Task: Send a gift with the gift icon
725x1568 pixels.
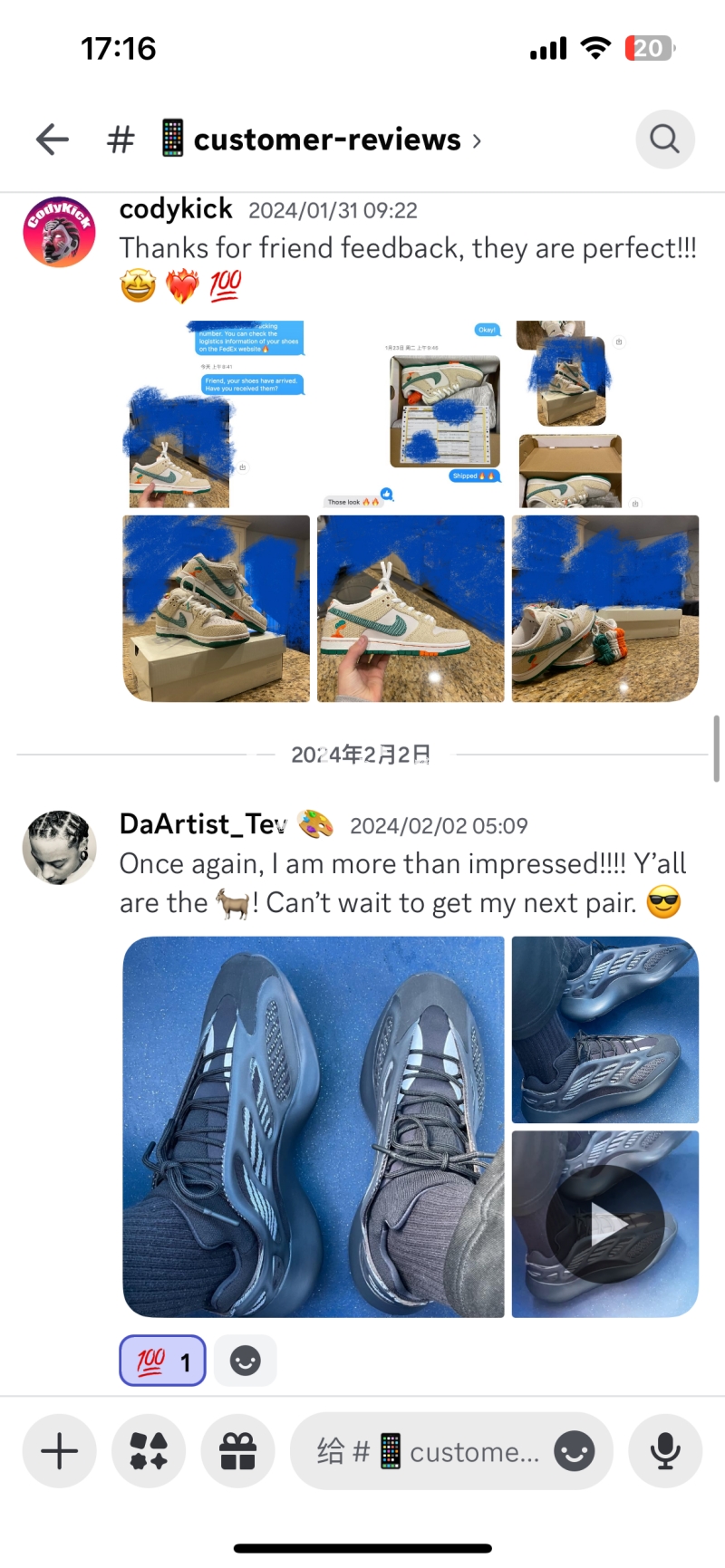Action: 237,1451
